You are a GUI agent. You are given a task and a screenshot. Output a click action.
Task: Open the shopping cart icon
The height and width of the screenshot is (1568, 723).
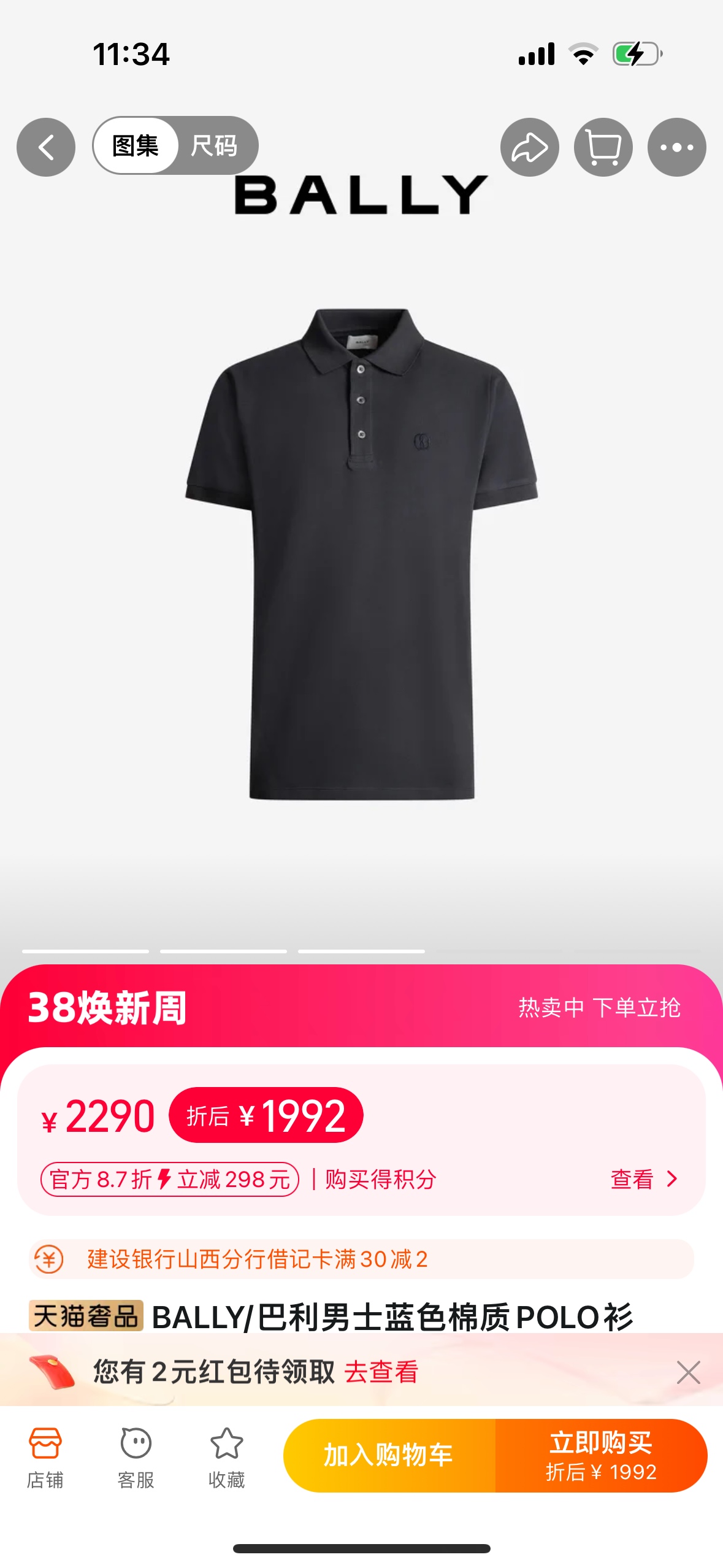[603, 147]
